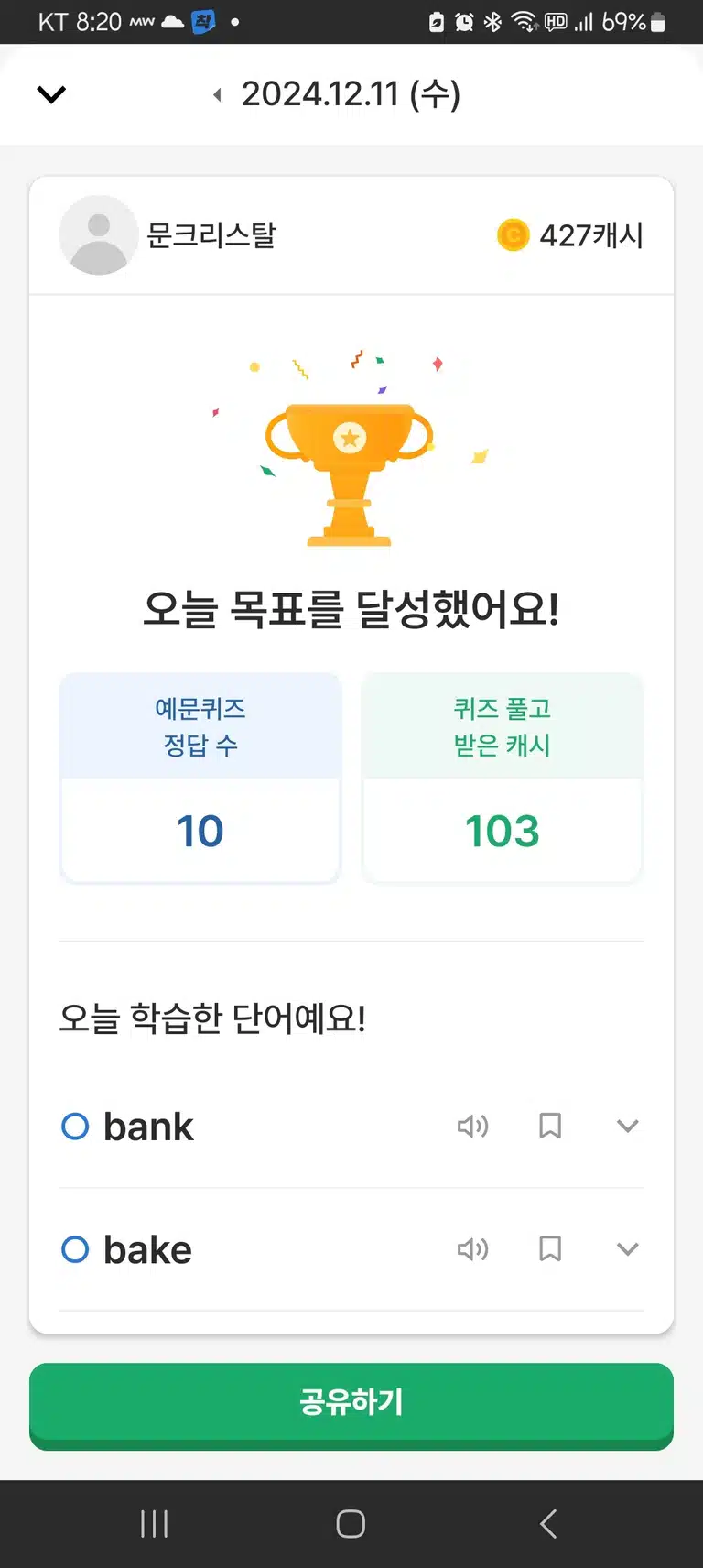Open recent apps from the navigation bar
The image size is (703, 1568).
pos(154,1524)
